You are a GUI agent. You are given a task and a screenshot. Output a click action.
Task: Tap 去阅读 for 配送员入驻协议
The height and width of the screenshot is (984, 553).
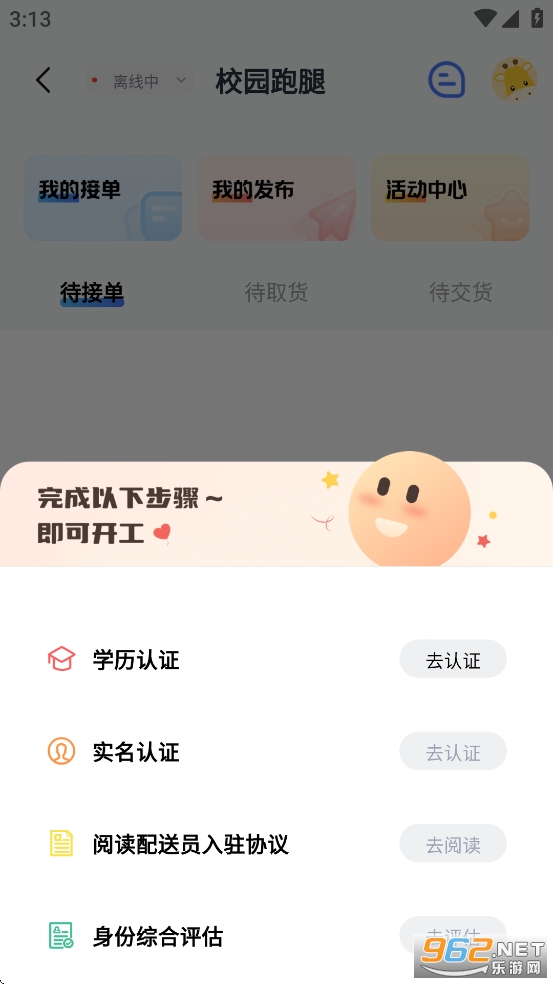[x=453, y=843]
